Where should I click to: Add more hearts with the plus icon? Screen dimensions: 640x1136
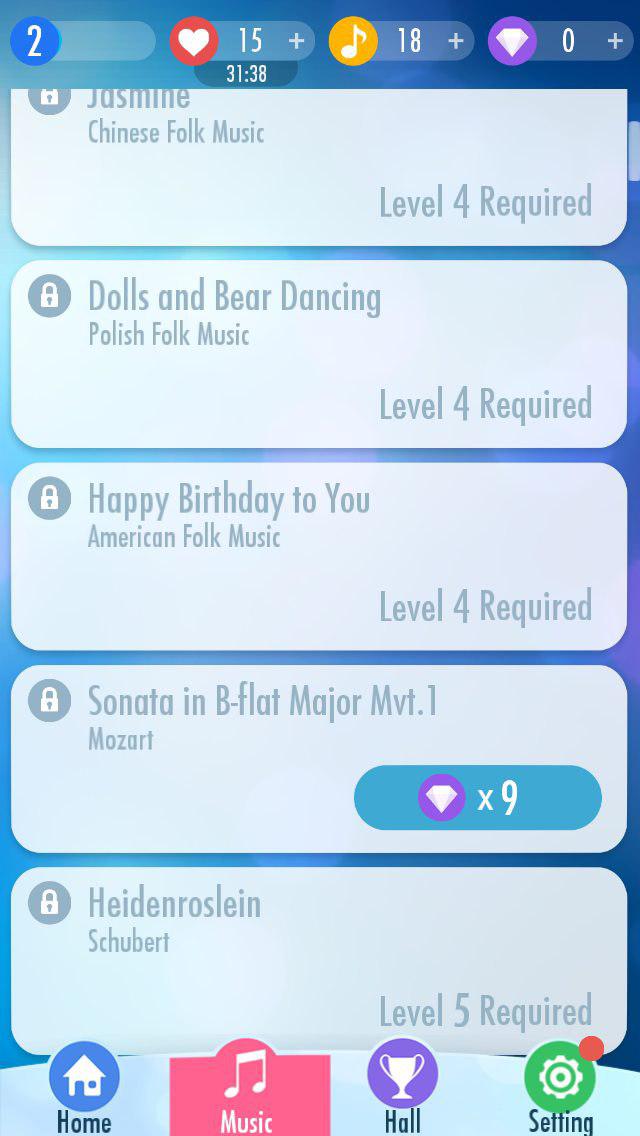296,41
